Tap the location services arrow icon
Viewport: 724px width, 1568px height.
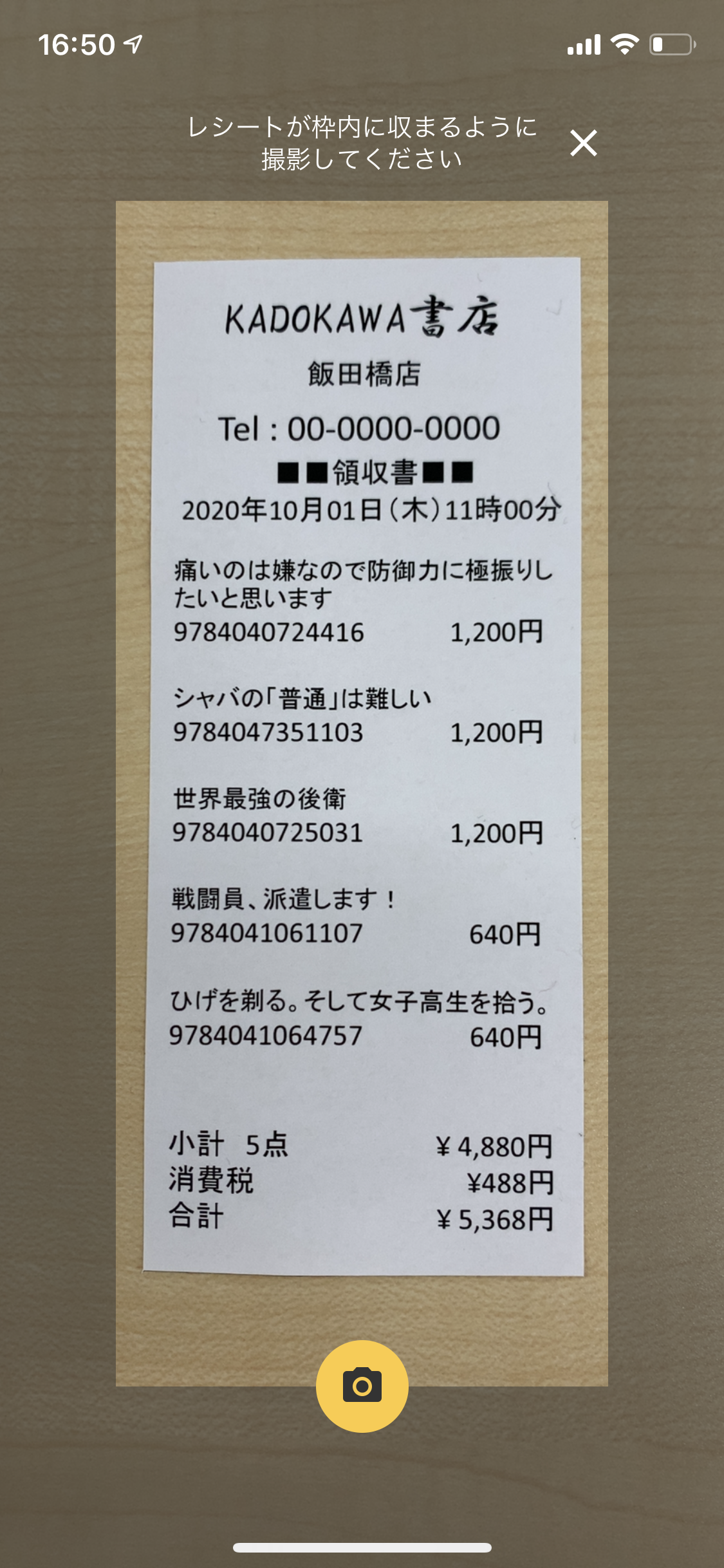133,44
